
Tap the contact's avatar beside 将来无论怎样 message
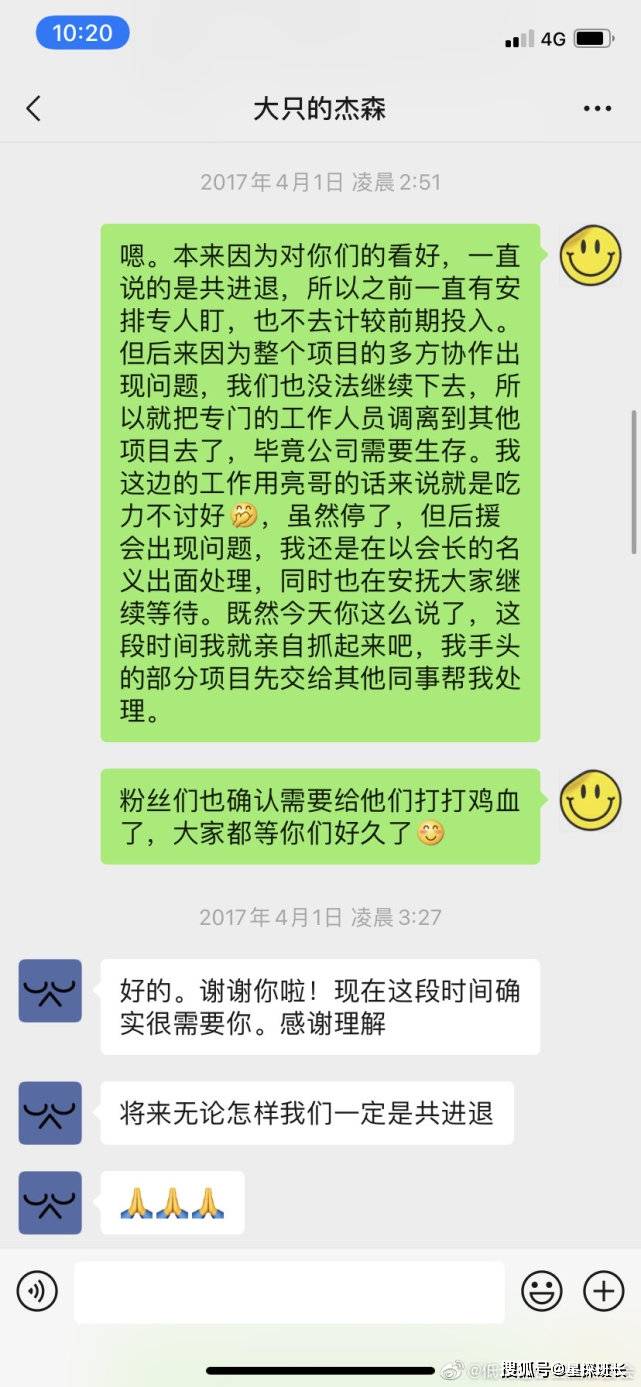click(x=50, y=1113)
